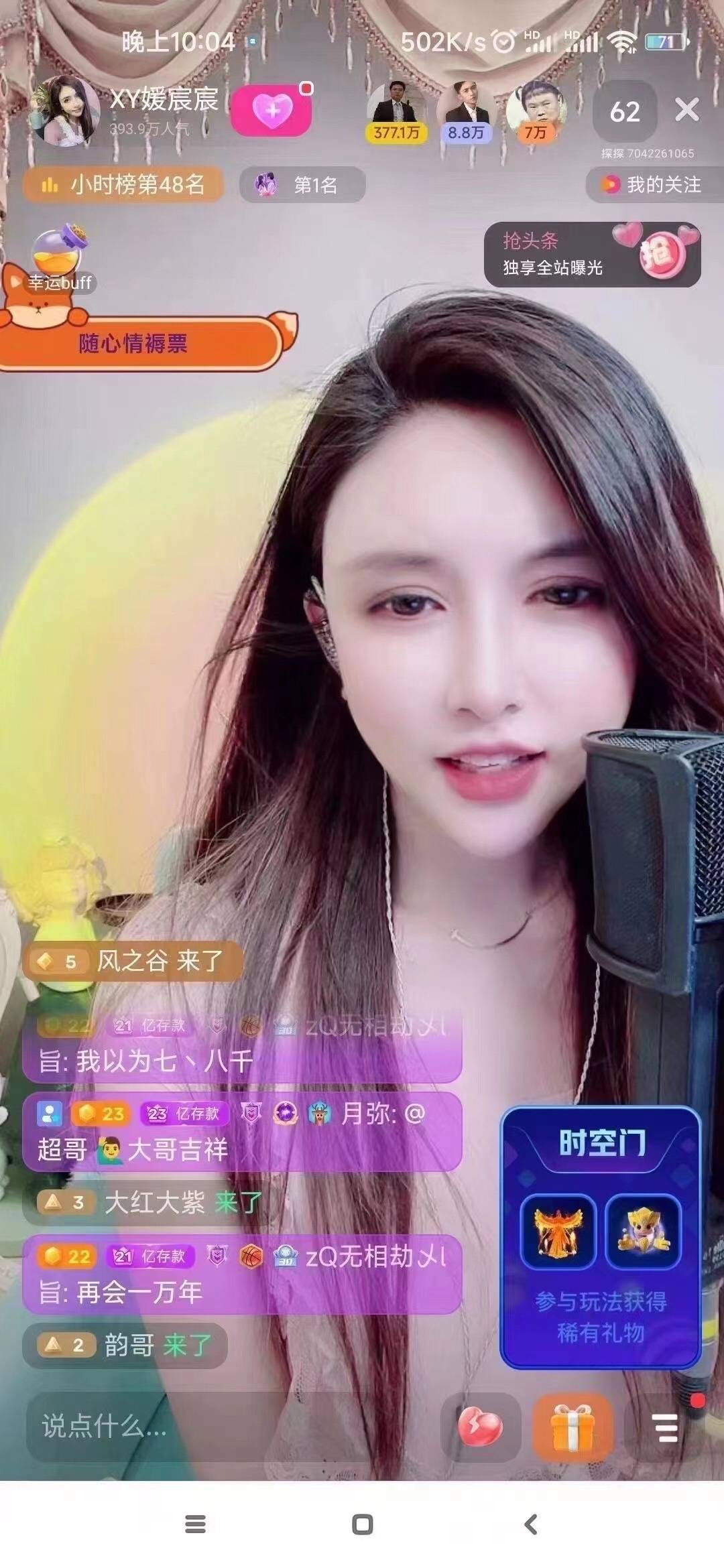
Task: Open the 第1名 ranking chip
Action: pos(302,185)
